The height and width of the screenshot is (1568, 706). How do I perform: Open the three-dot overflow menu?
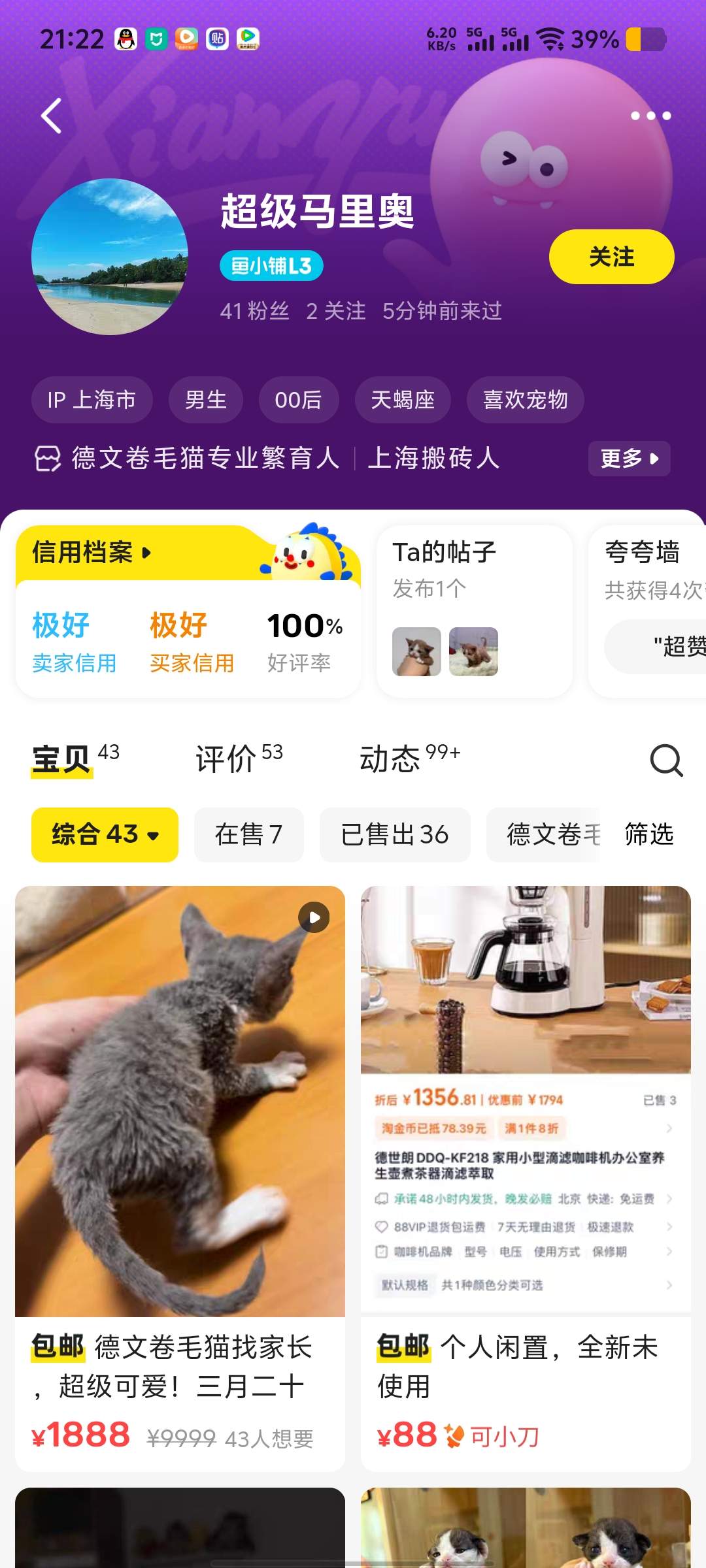[650, 116]
